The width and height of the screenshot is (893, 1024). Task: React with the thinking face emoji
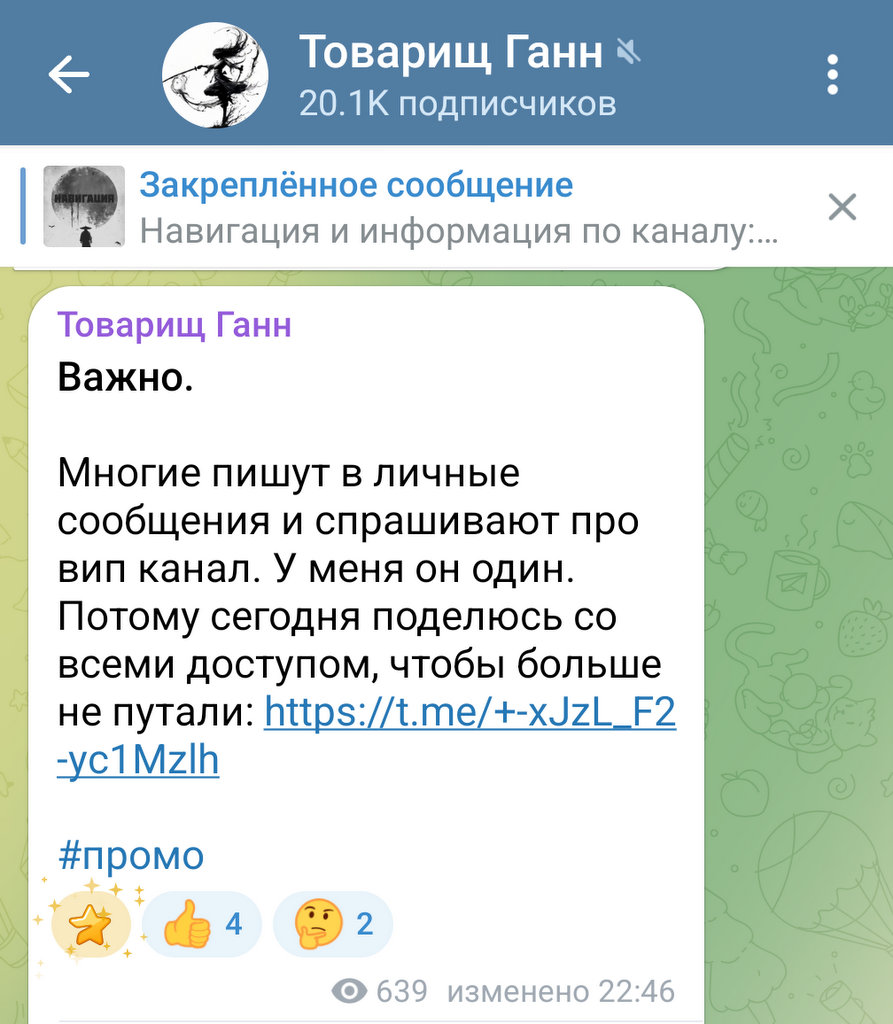click(333, 925)
